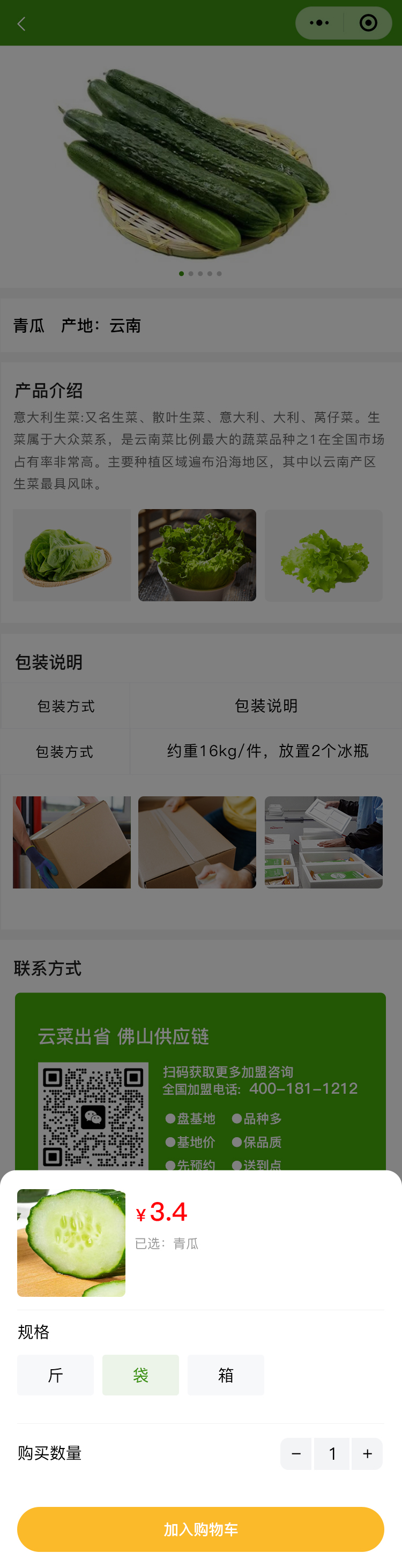The image size is (402, 1568).
Task: Increase the purchase quantity by one
Action: pyautogui.click(x=367, y=1453)
